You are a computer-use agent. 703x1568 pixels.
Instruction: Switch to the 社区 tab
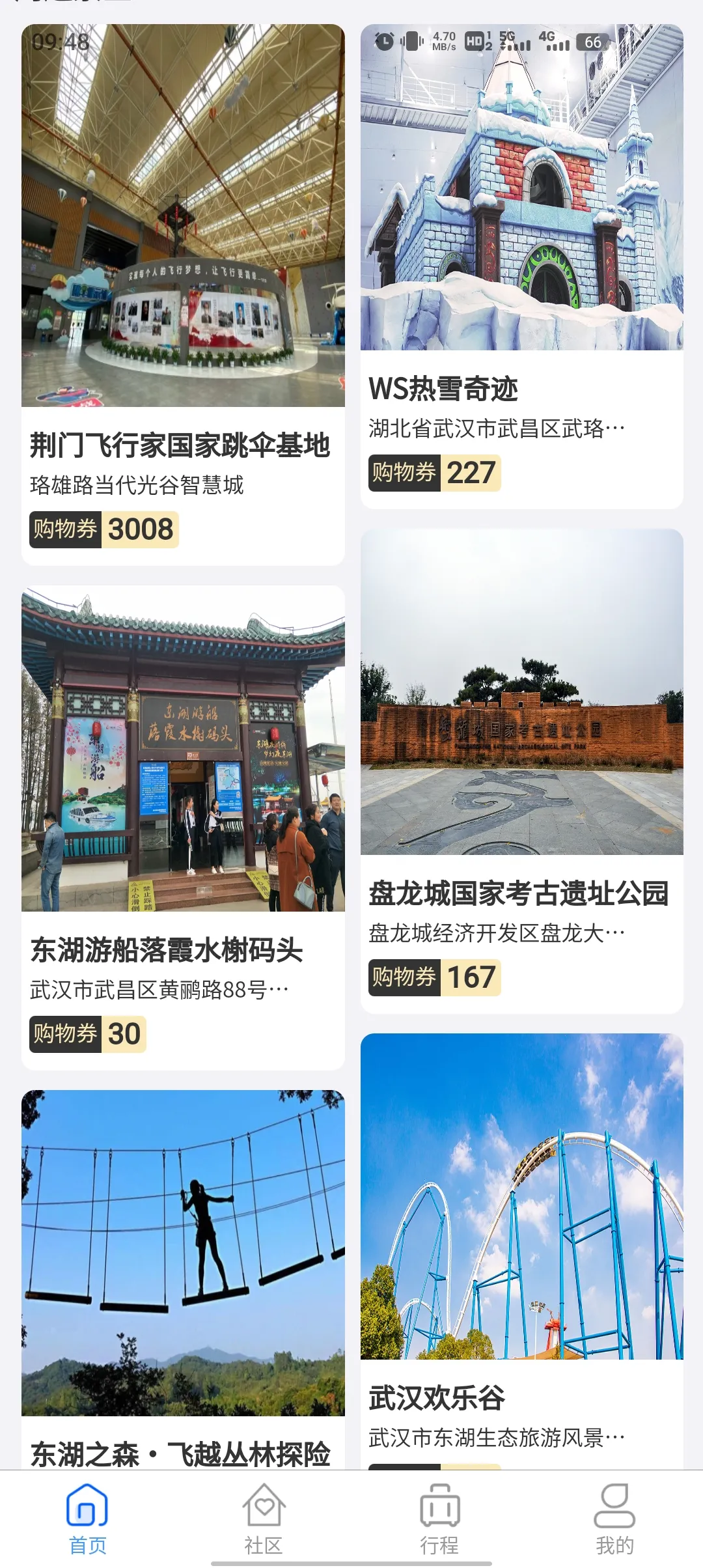click(264, 1519)
